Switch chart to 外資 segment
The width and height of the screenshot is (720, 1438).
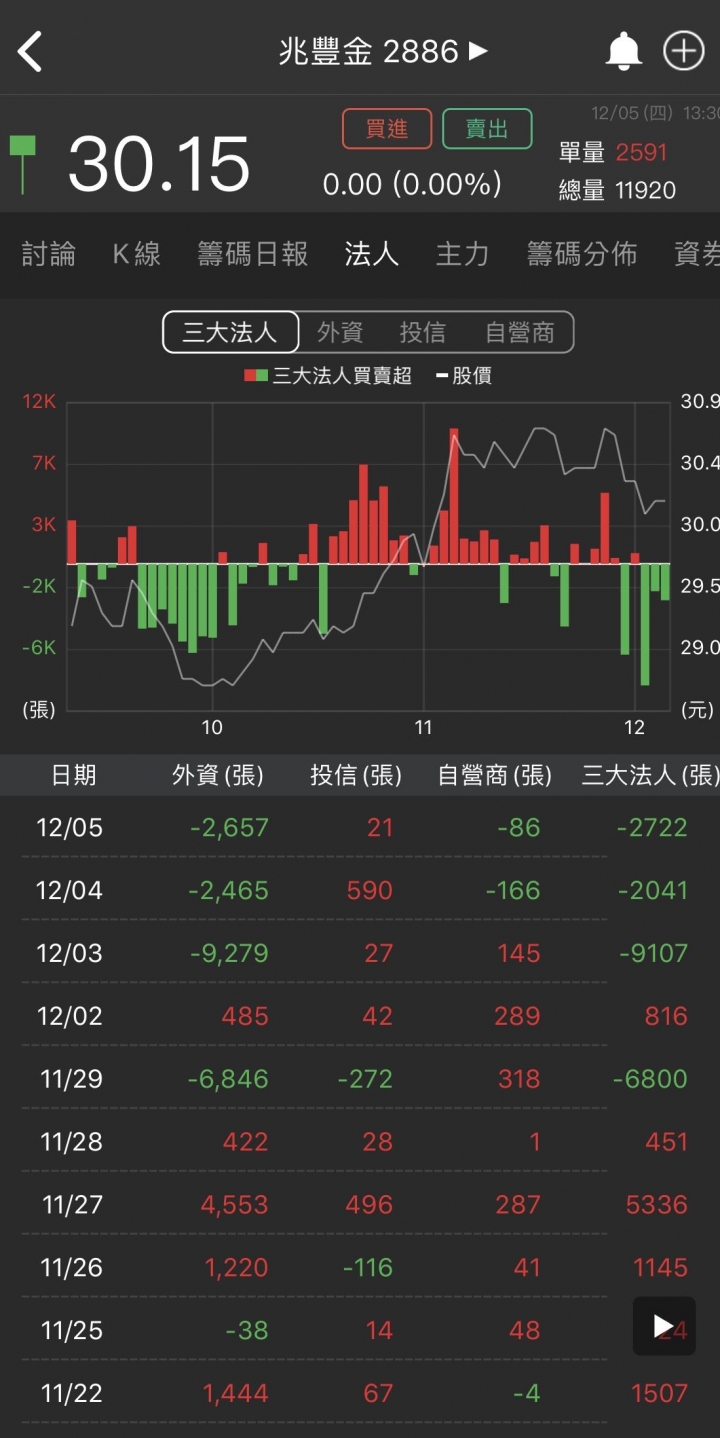point(340,332)
